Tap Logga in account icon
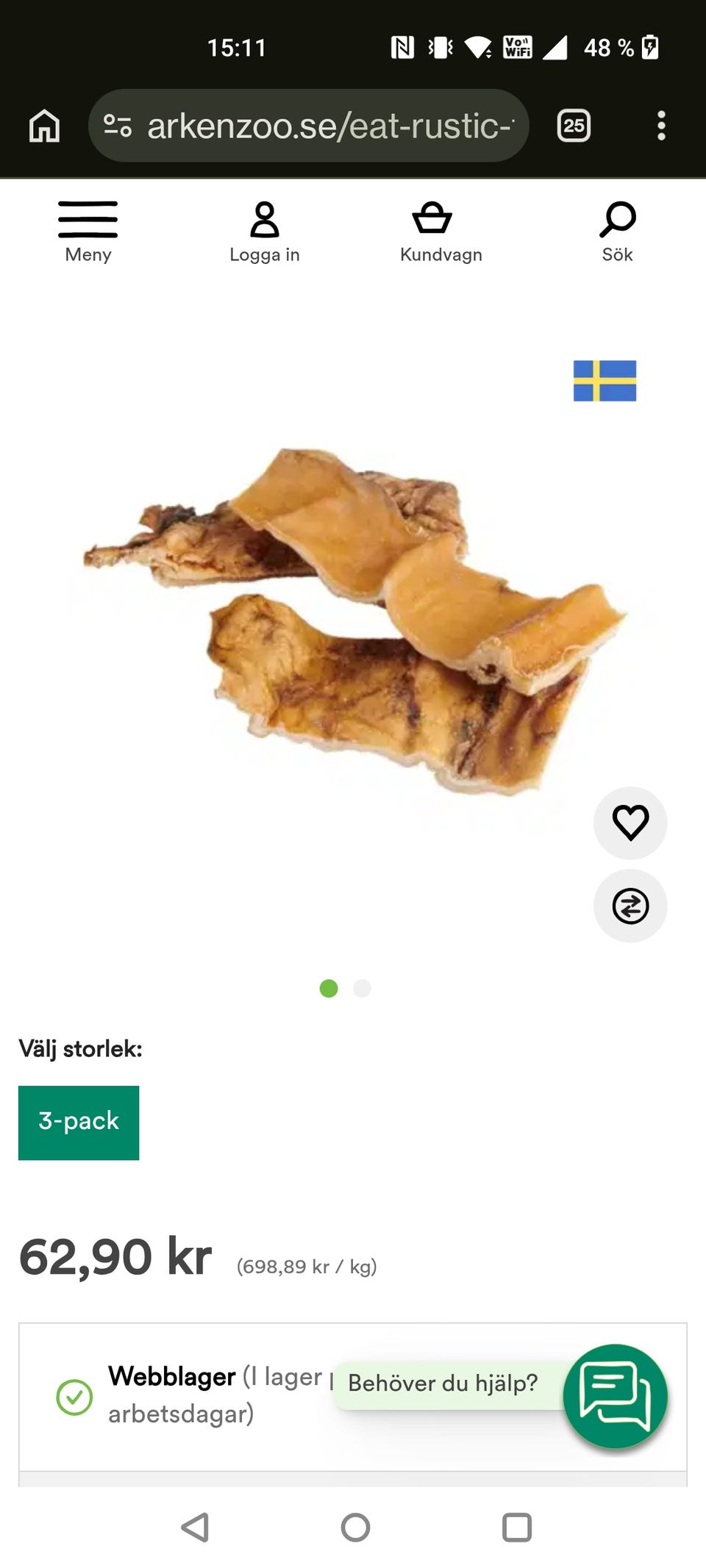Screen dimensions: 706x1568 (x=264, y=232)
